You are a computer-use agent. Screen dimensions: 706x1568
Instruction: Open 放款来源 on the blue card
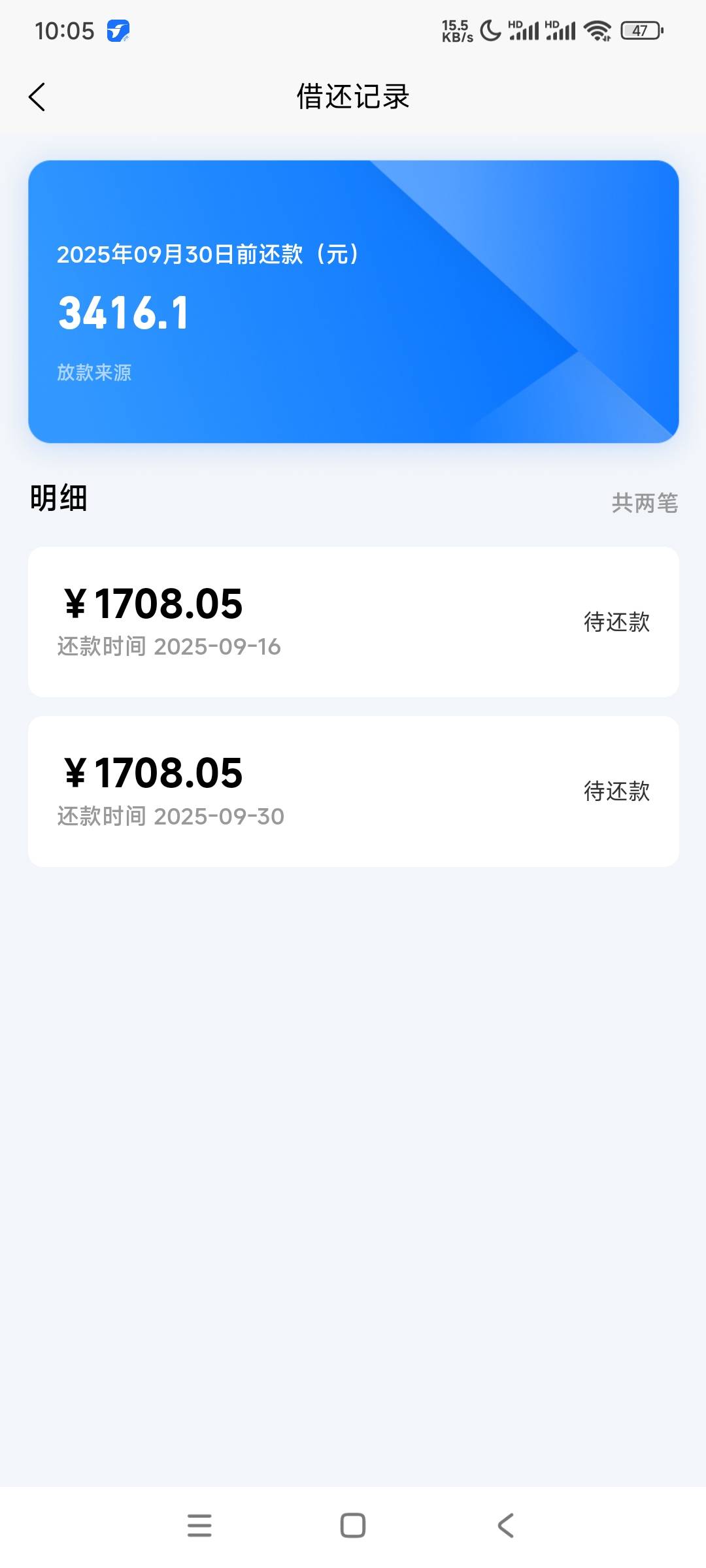pos(94,372)
